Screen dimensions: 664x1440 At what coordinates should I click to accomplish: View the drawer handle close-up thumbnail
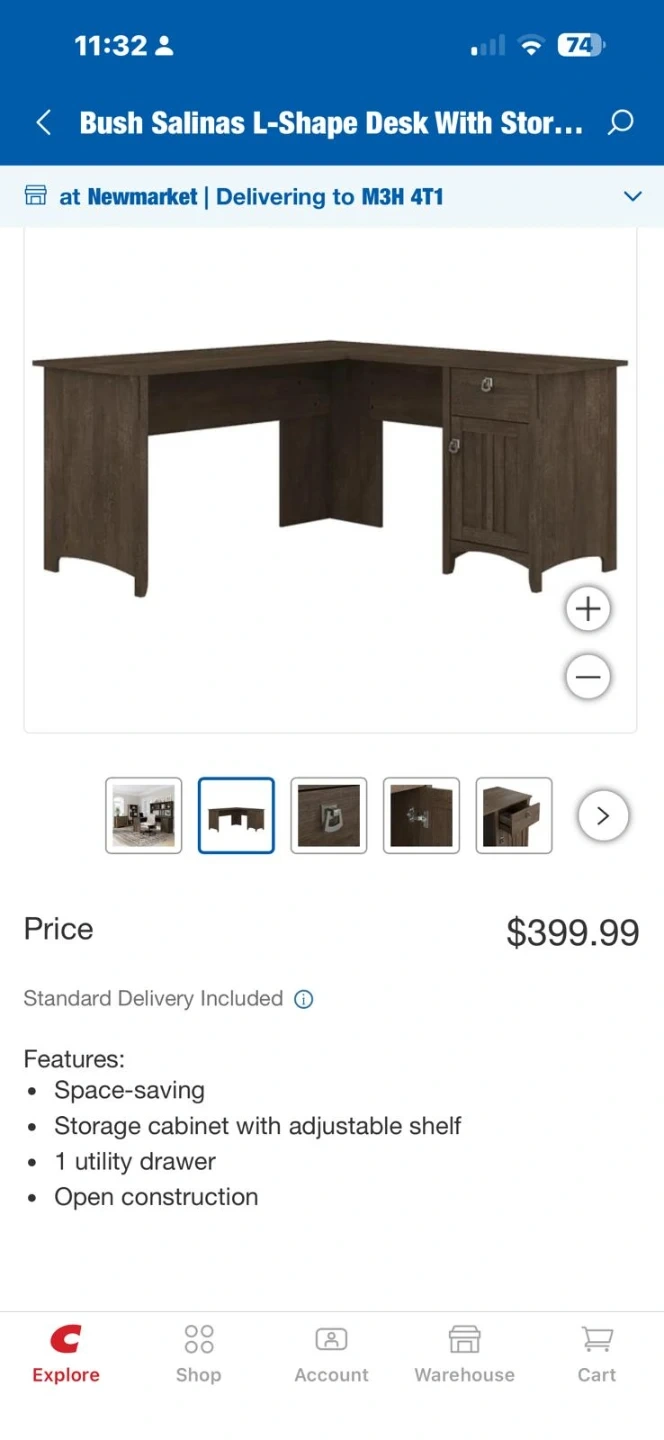coord(329,815)
